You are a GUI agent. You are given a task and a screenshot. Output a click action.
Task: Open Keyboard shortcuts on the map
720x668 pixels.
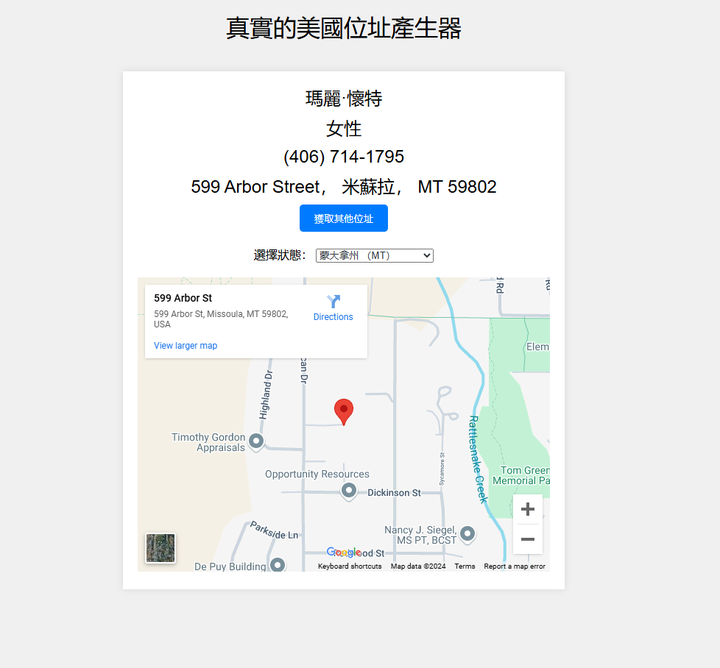(x=349, y=566)
